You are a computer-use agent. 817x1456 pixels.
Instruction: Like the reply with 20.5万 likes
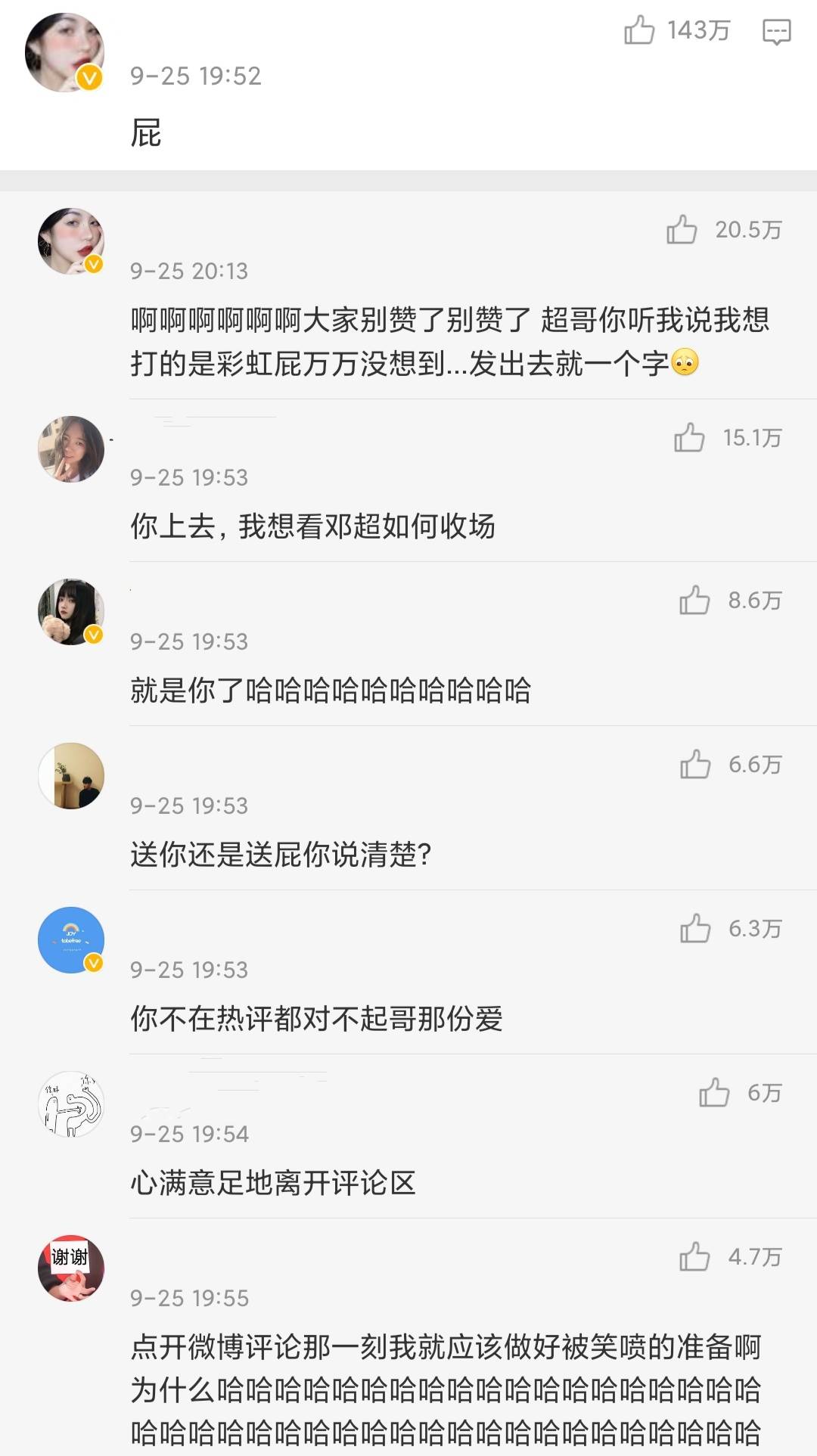pos(682,230)
